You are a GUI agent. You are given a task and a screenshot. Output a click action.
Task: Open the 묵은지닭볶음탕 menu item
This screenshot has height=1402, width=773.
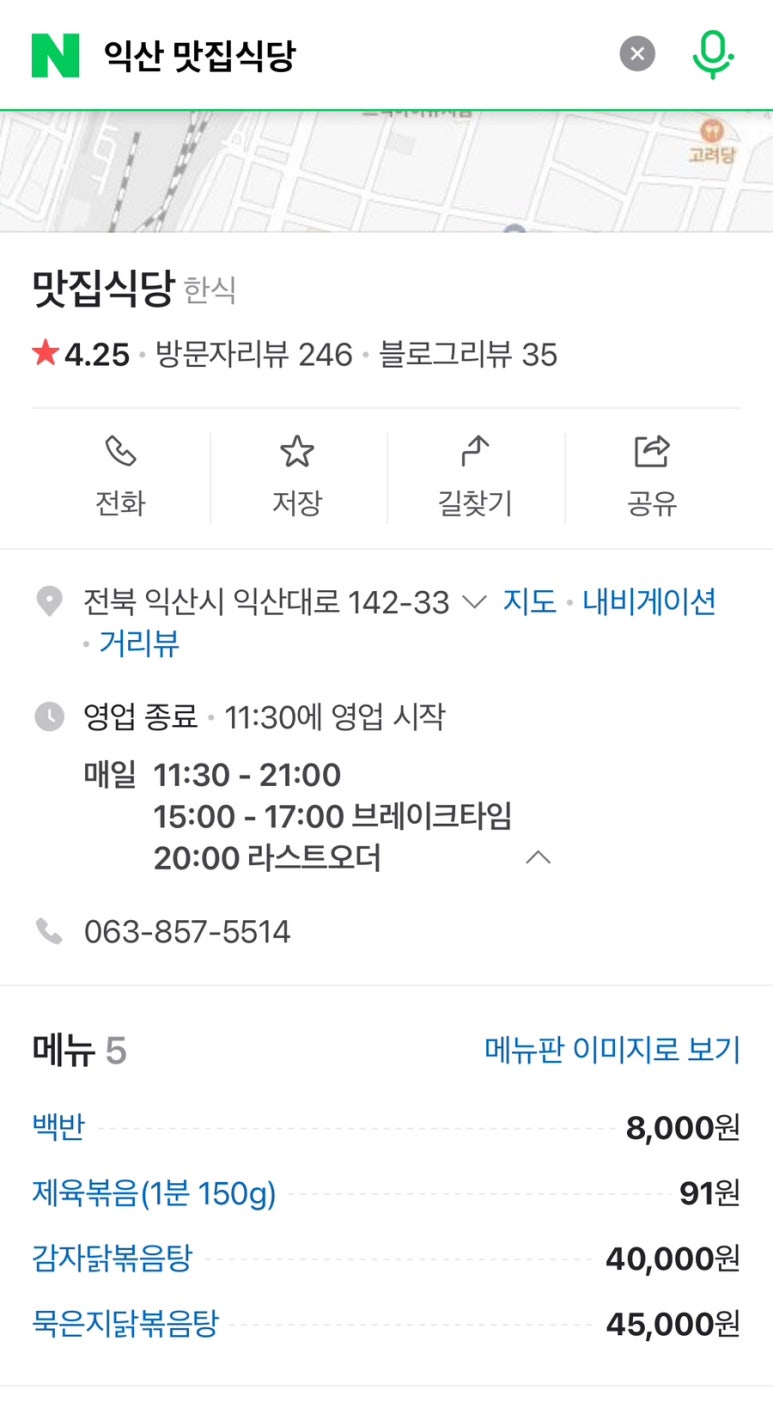[125, 1325]
